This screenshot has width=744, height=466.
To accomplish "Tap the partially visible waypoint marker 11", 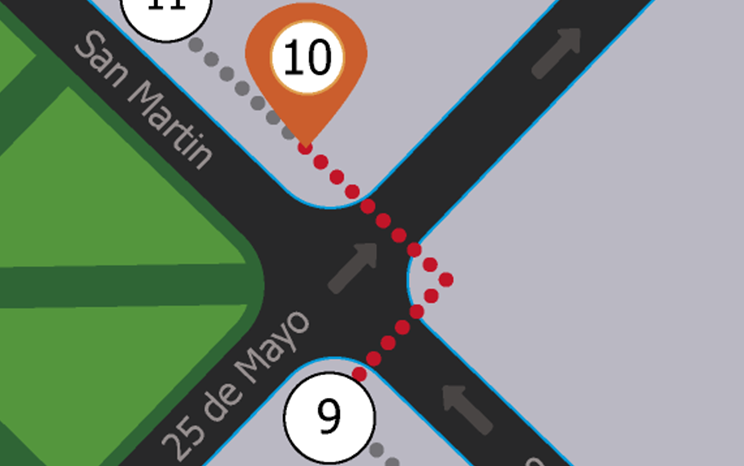I will coord(170,12).
